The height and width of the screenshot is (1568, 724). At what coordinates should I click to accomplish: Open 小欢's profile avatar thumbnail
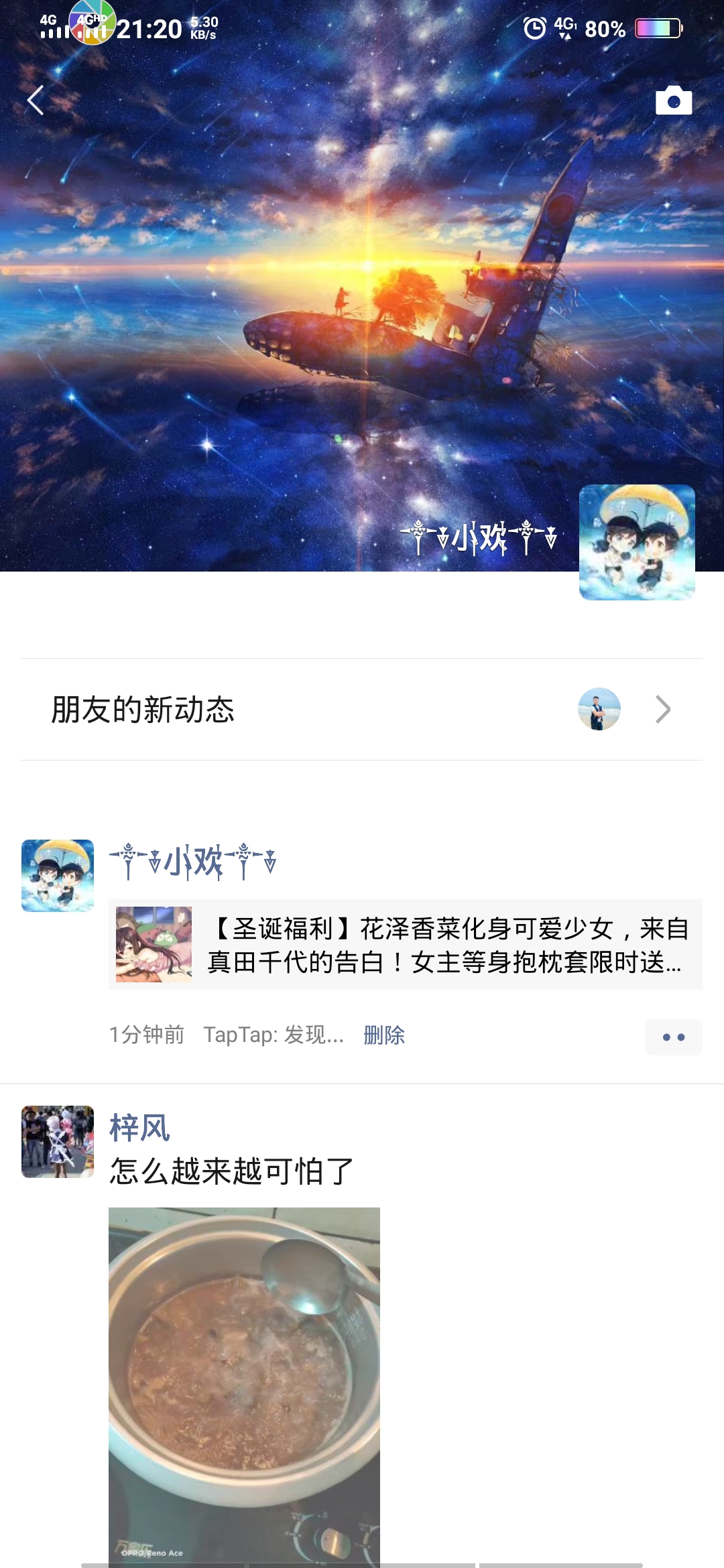(636, 543)
